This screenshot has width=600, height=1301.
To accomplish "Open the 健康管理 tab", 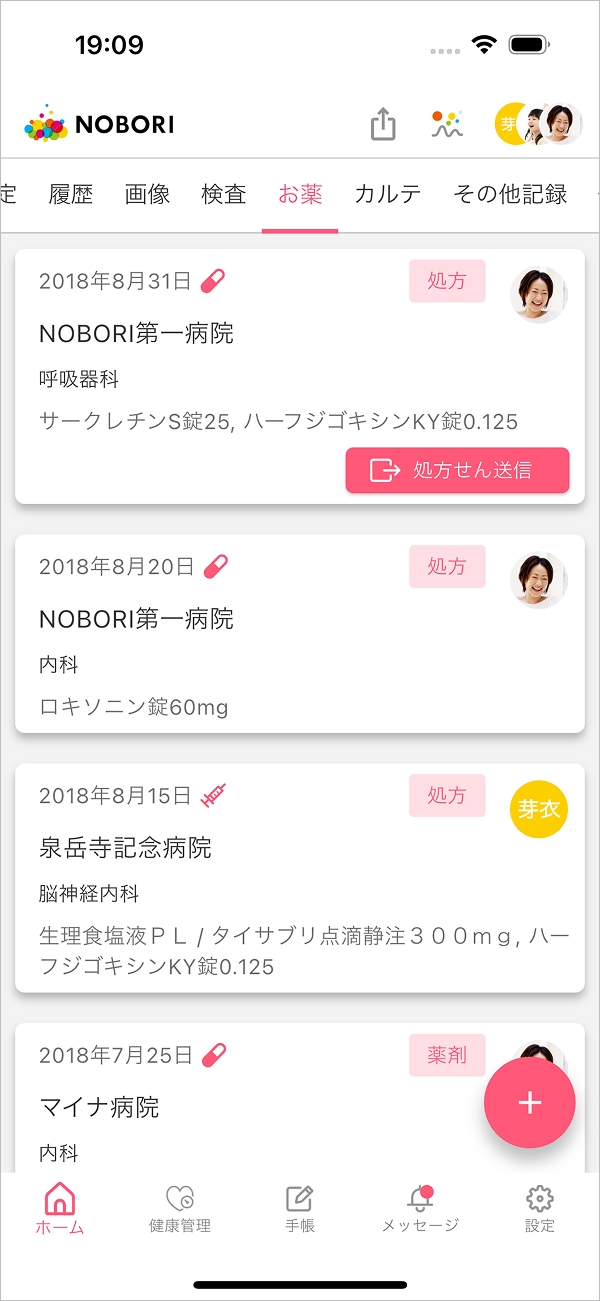I will (x=180, y=1208).
